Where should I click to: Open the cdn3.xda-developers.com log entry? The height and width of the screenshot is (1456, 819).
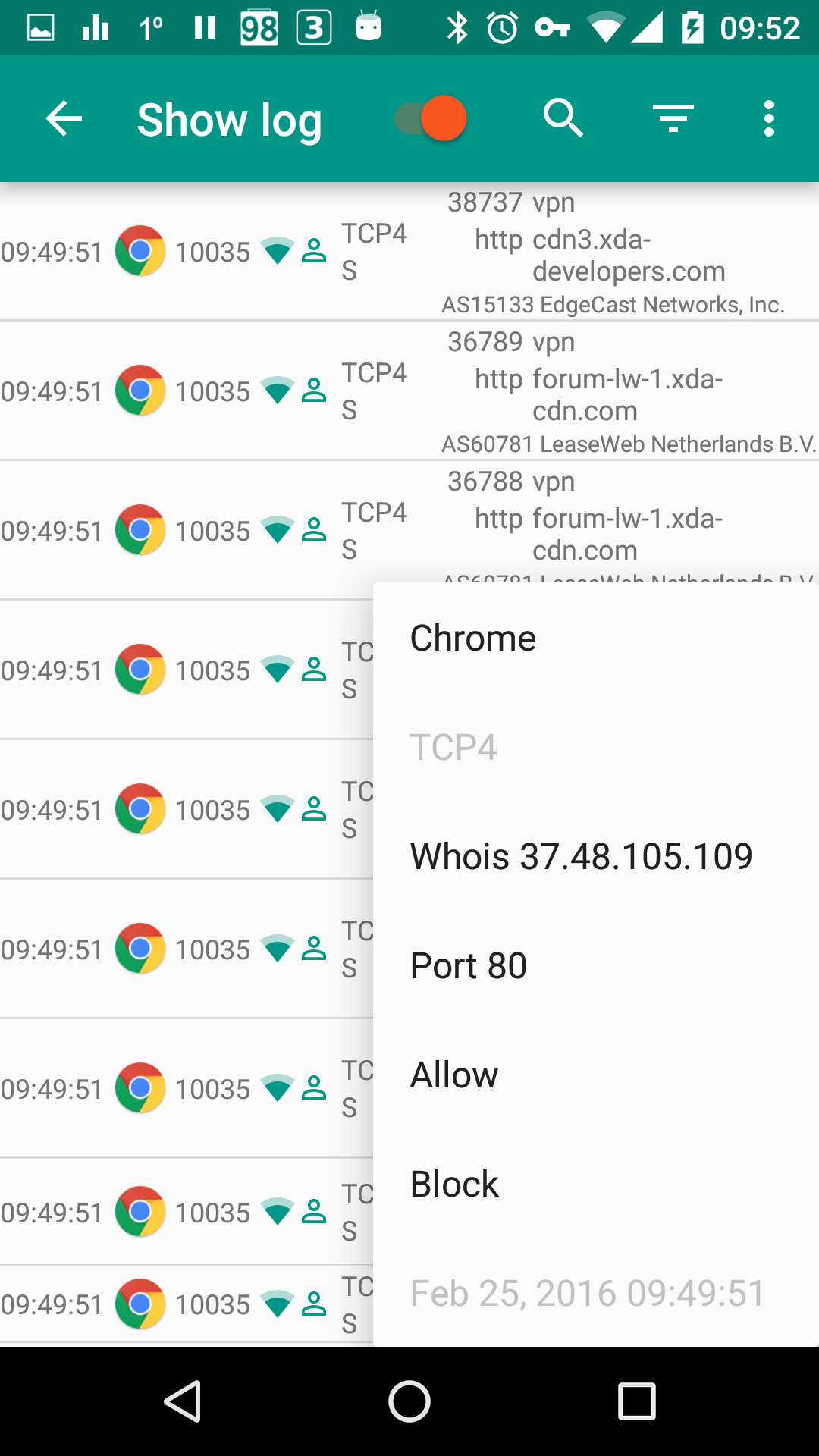(409, 252)
